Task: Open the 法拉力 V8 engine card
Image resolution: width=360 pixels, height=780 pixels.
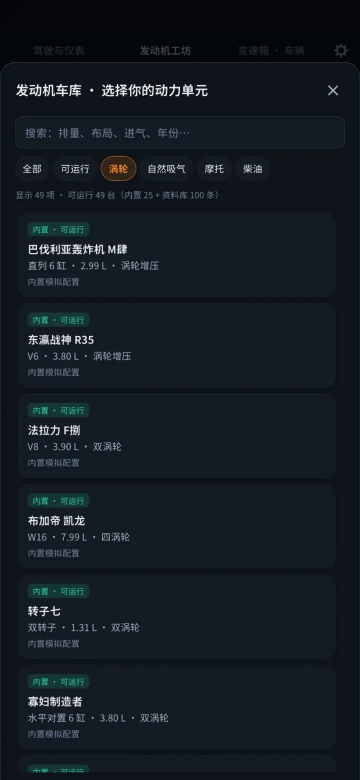Action: 177,436
